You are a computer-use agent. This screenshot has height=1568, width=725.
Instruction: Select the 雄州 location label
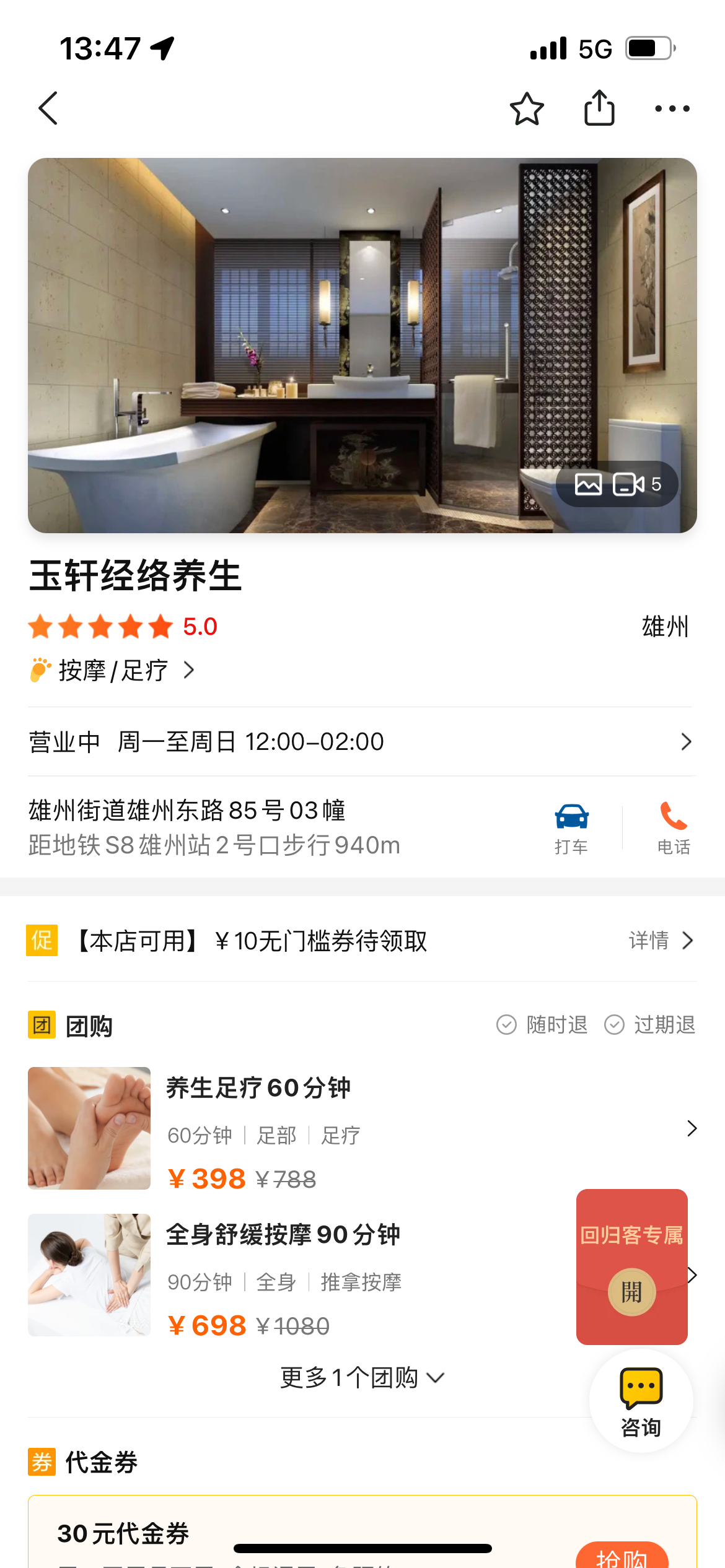pyautogui.click(x=665, y=625)
